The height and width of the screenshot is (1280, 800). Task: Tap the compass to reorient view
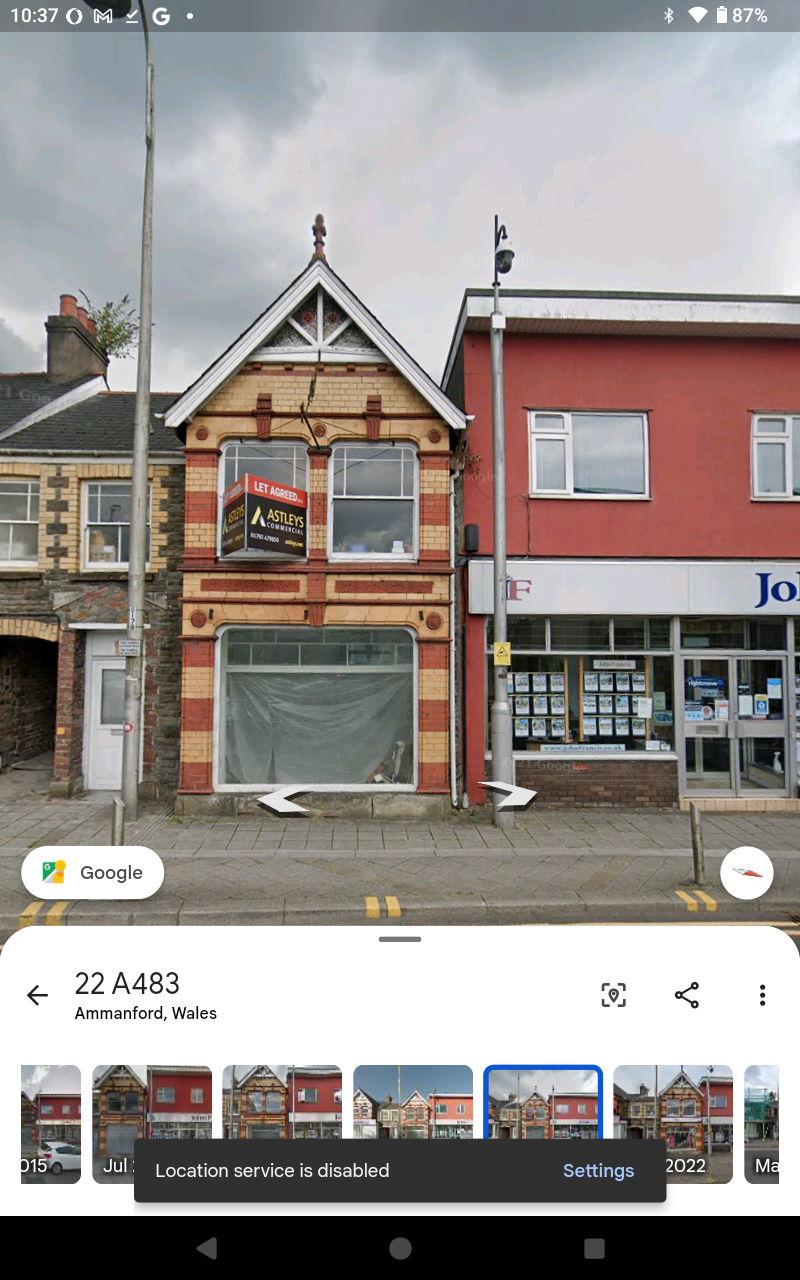tap(747, 873)
